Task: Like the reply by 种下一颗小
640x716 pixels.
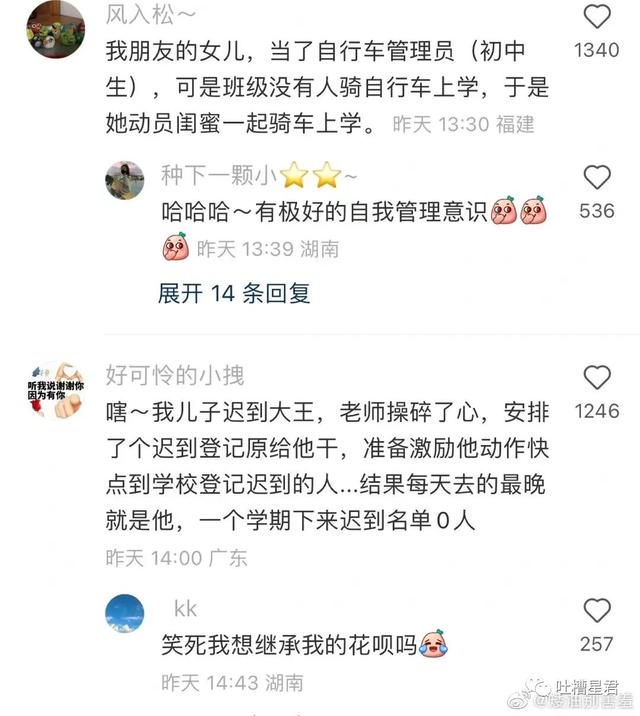Action: click(597, 178)
